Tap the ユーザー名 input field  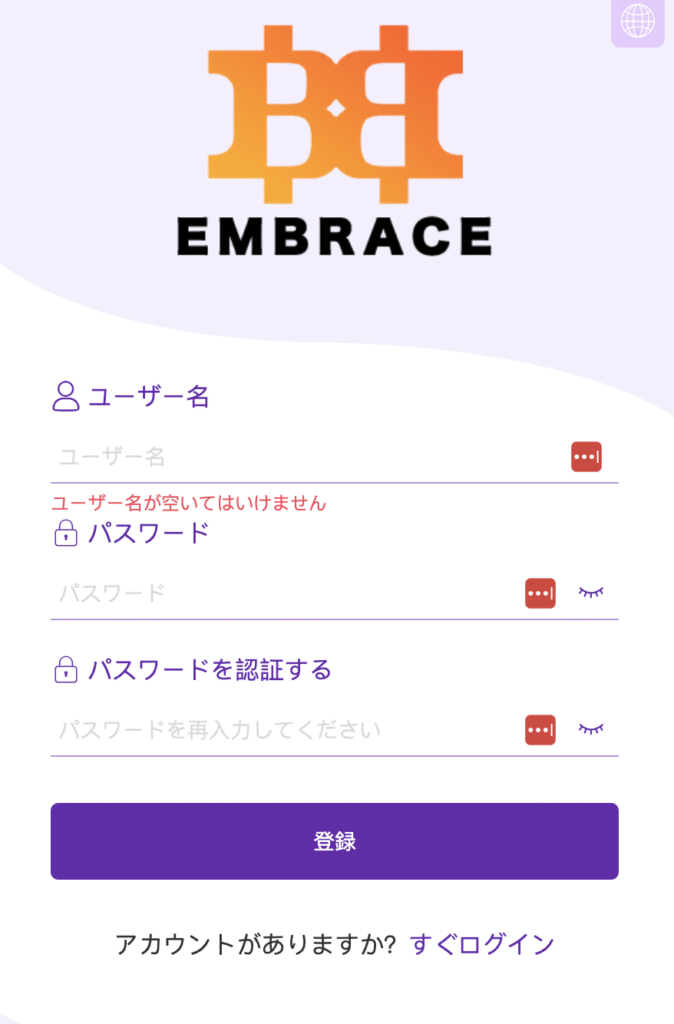pyautogui.click(x=300, y=457)
